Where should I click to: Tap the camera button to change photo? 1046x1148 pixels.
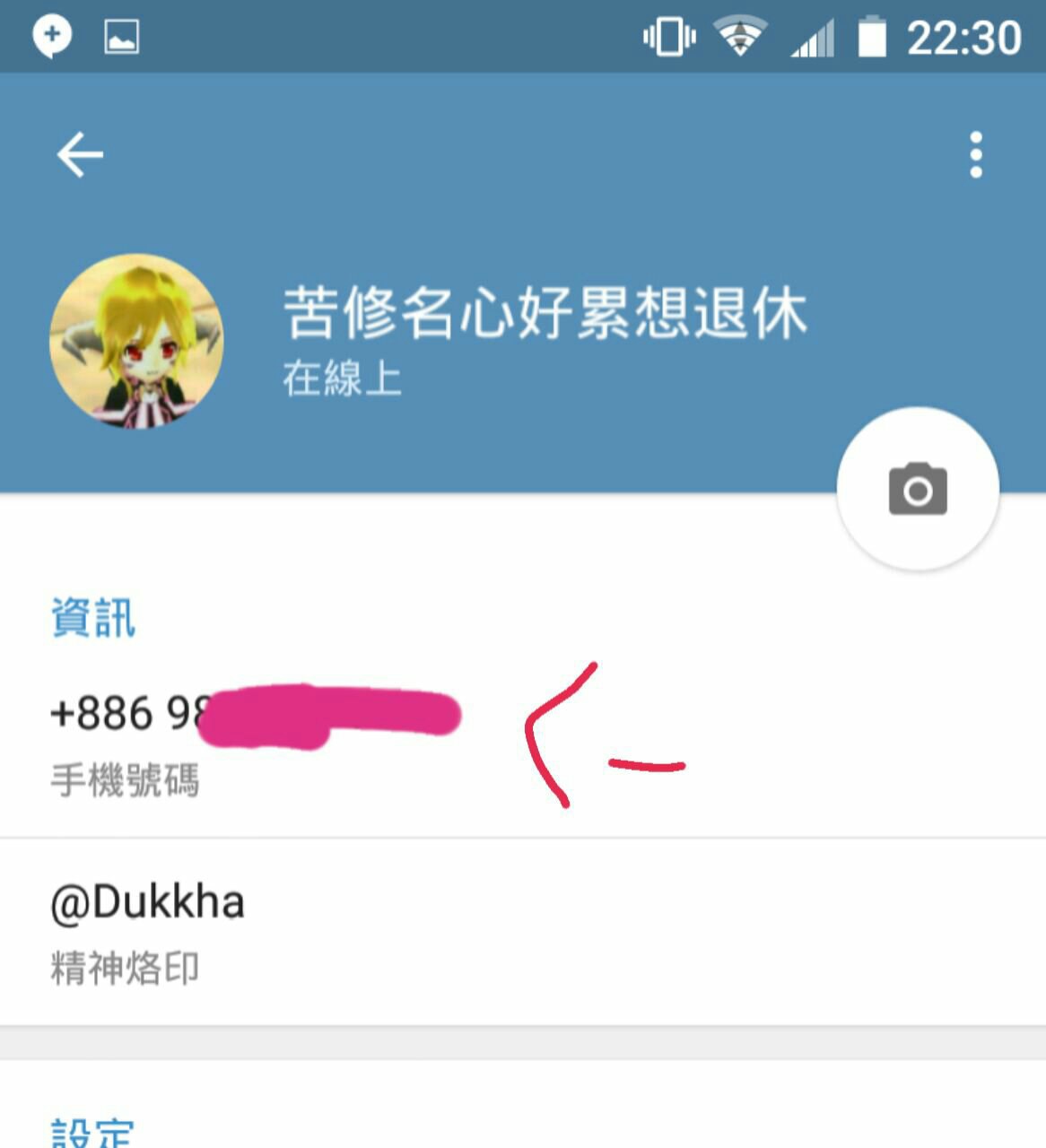(x=917, y=489)
